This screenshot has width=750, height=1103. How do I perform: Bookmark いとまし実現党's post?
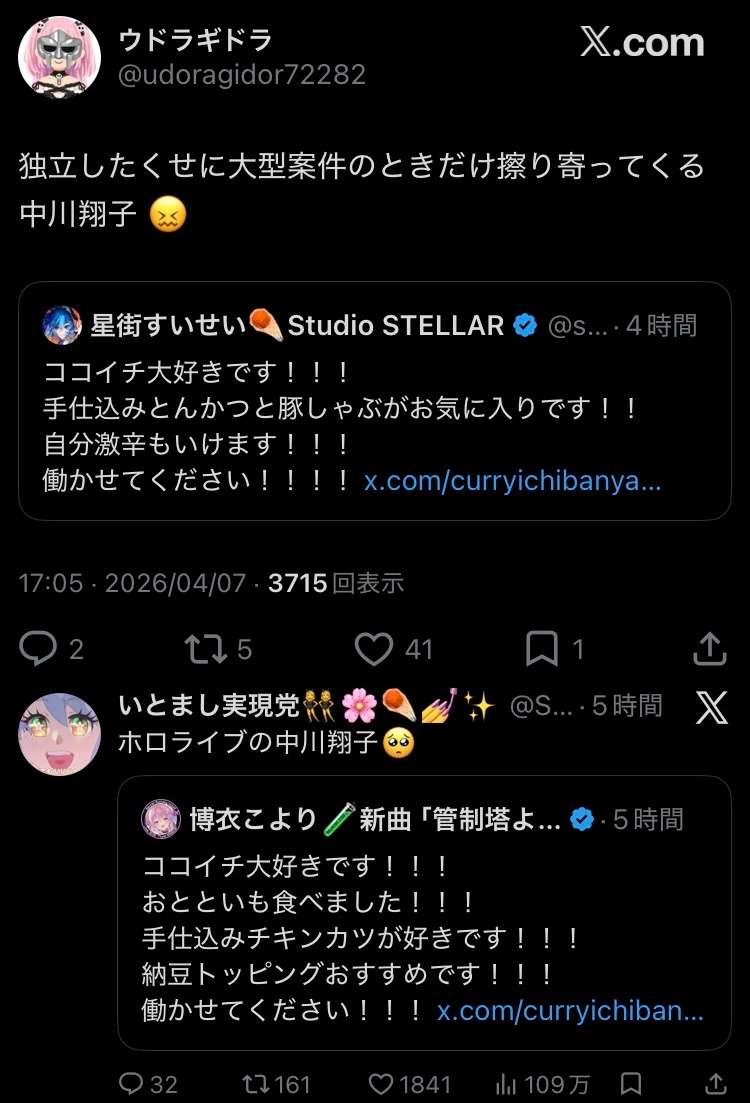click(x=631, y=1083)
